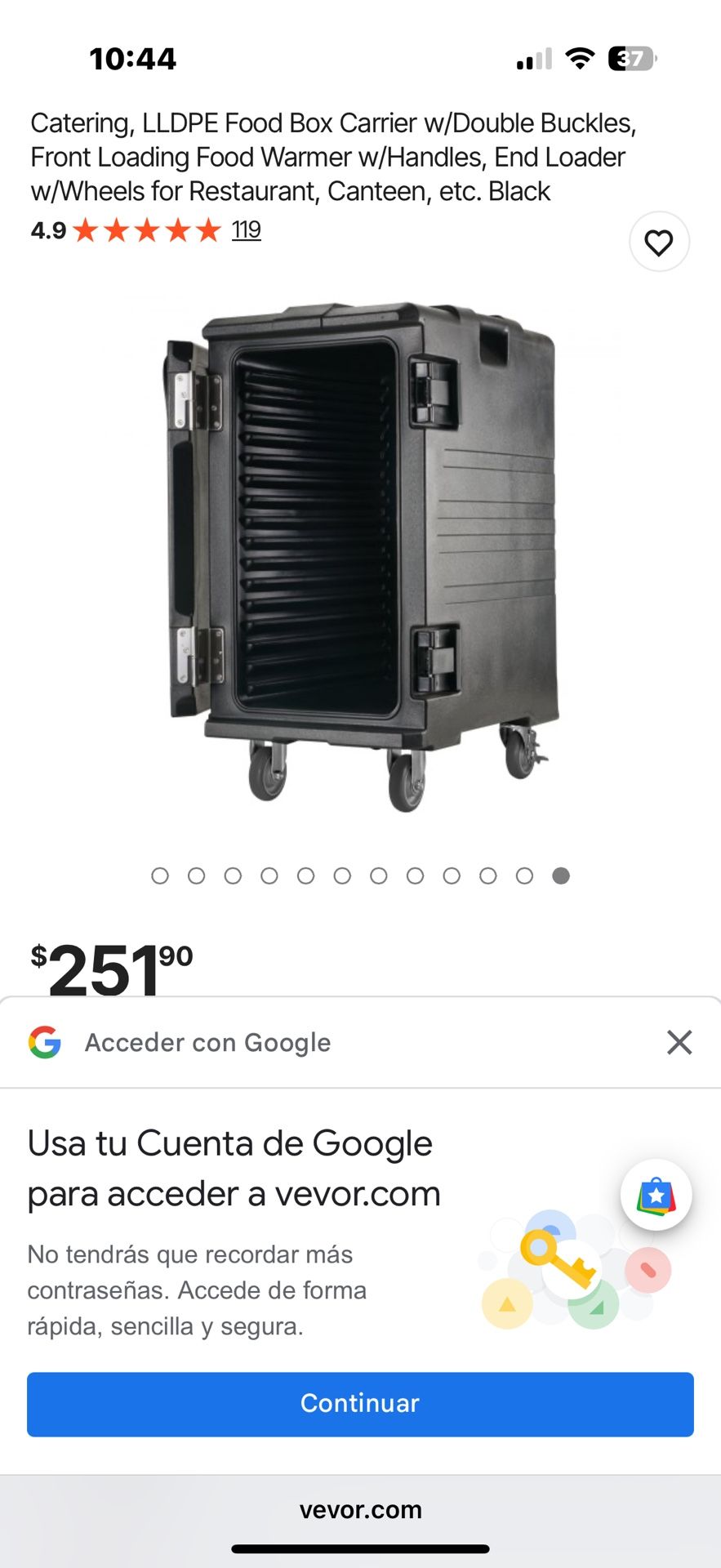Tap Continuar to sign in with Google

click(x=360, y=1404)
